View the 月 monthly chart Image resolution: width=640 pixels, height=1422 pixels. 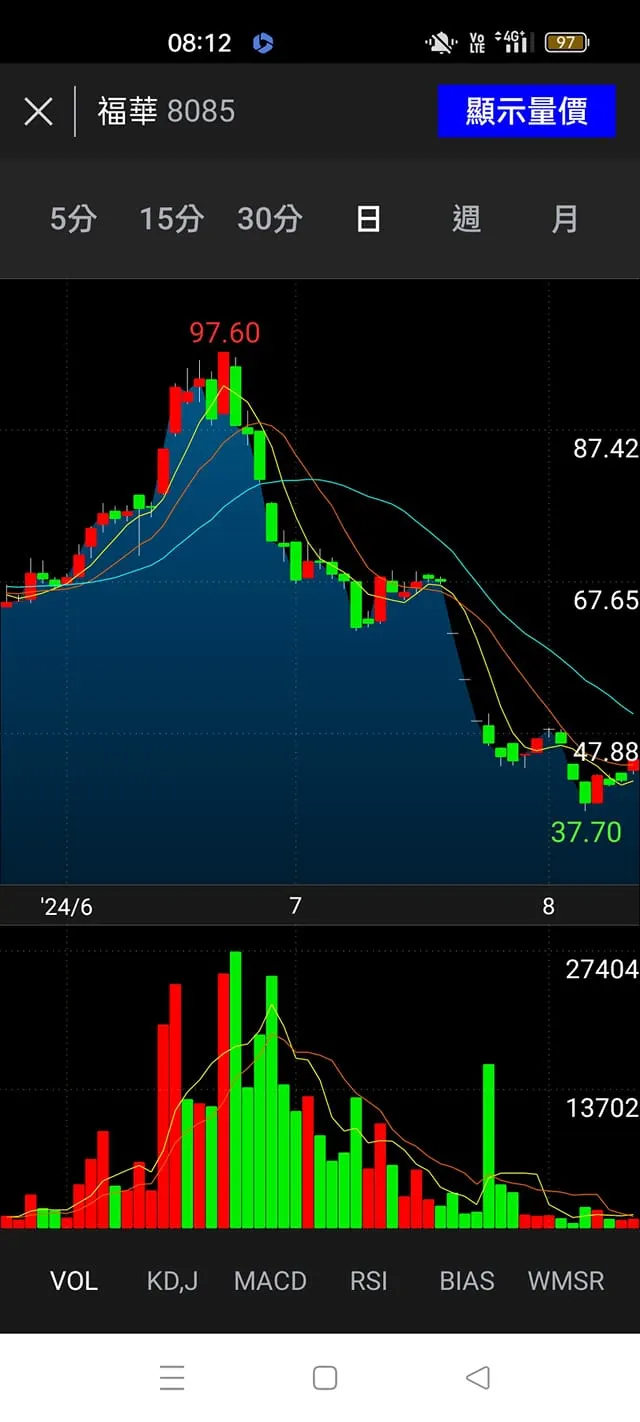pyautogui.click(x=565, y=219)
